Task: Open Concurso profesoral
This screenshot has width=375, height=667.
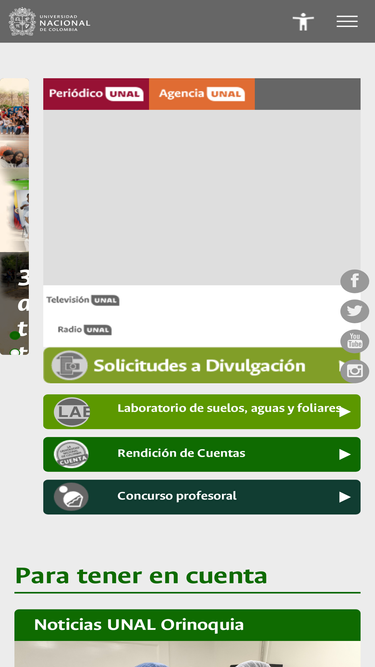Action: (202, 497)
